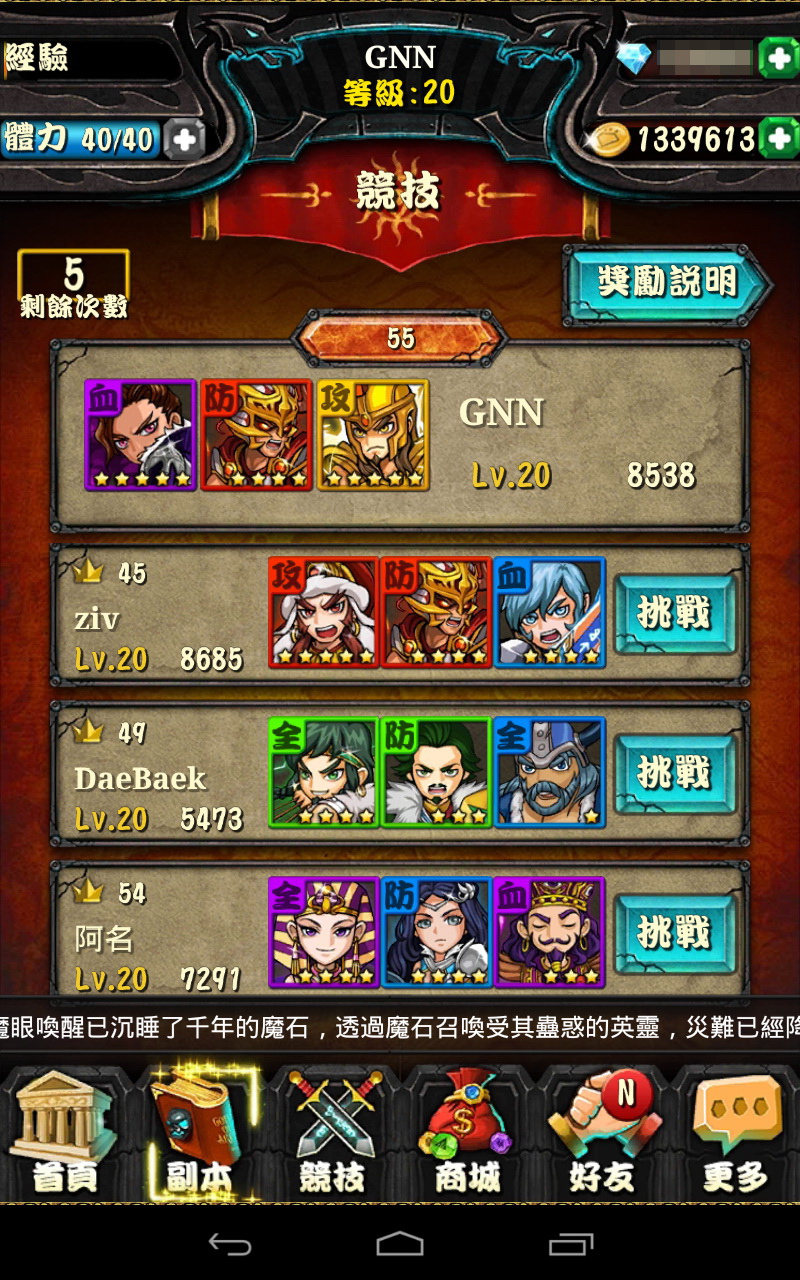The image size is (800, 1280).
Task: Switch to the 副本 dungeon tab
Action: 199,1135
